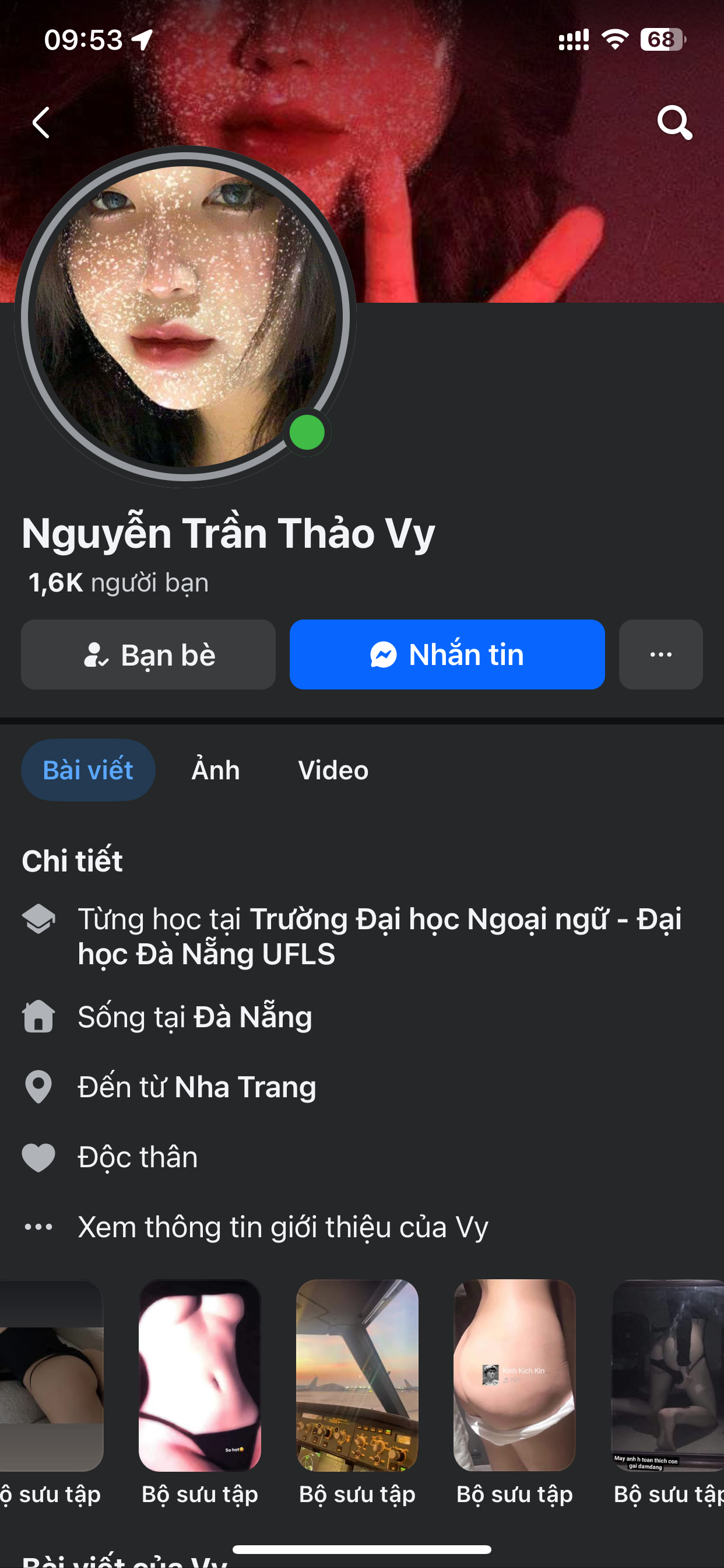View the 1,6K người bạn friends list
Image resolution: width=724 pixels, height=1568 pixels.
point(119,583)
